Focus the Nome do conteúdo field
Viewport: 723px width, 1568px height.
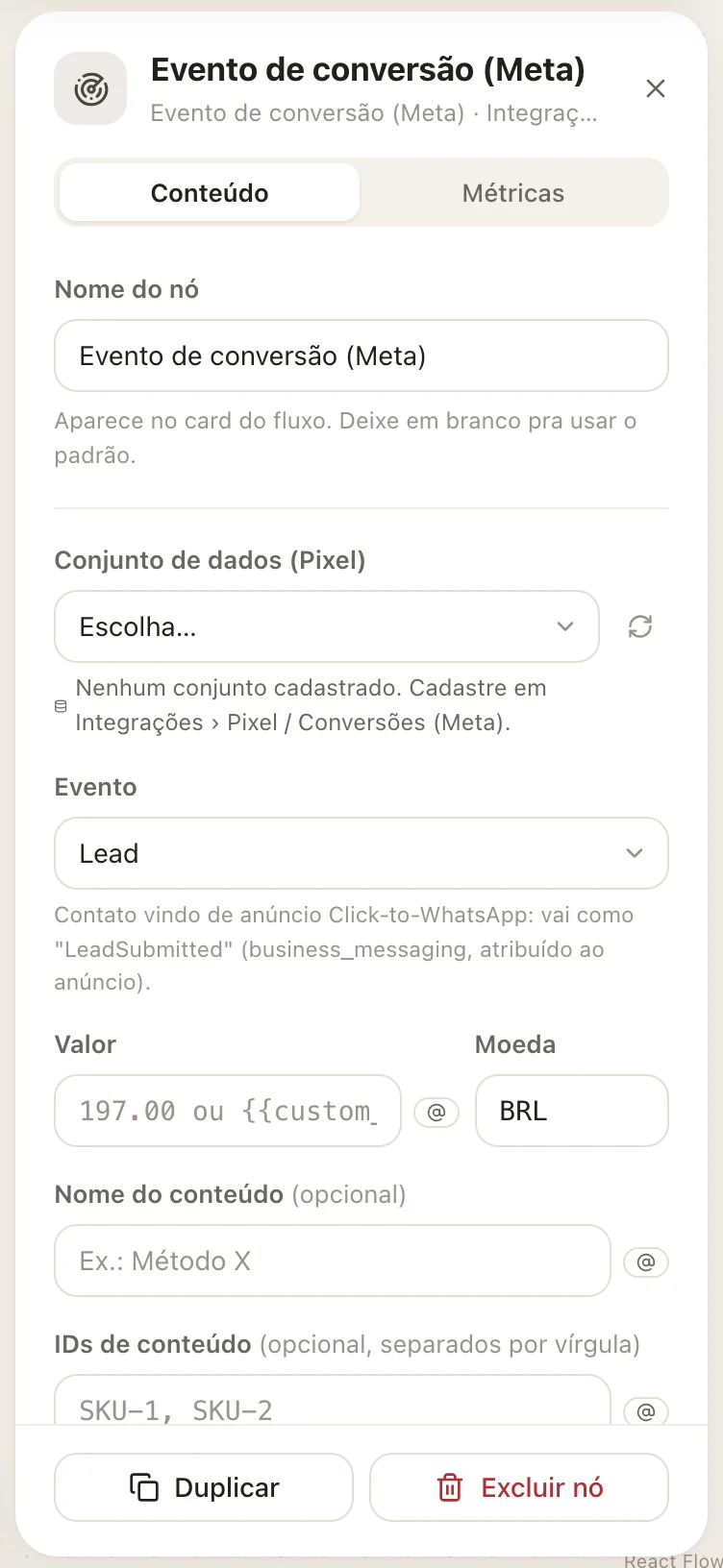pos(333,1261)
